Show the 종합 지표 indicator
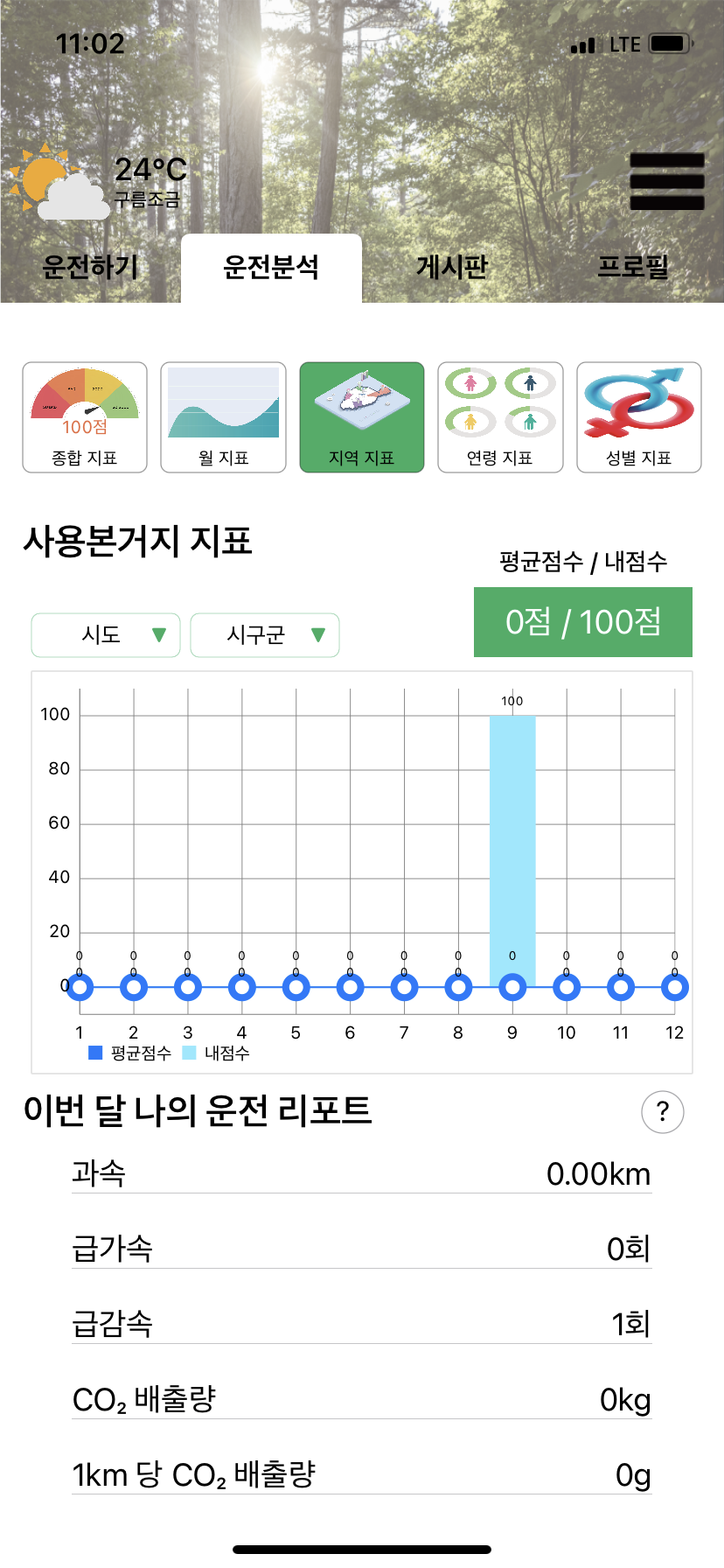724x1568 pixels. tap(85, 417)
